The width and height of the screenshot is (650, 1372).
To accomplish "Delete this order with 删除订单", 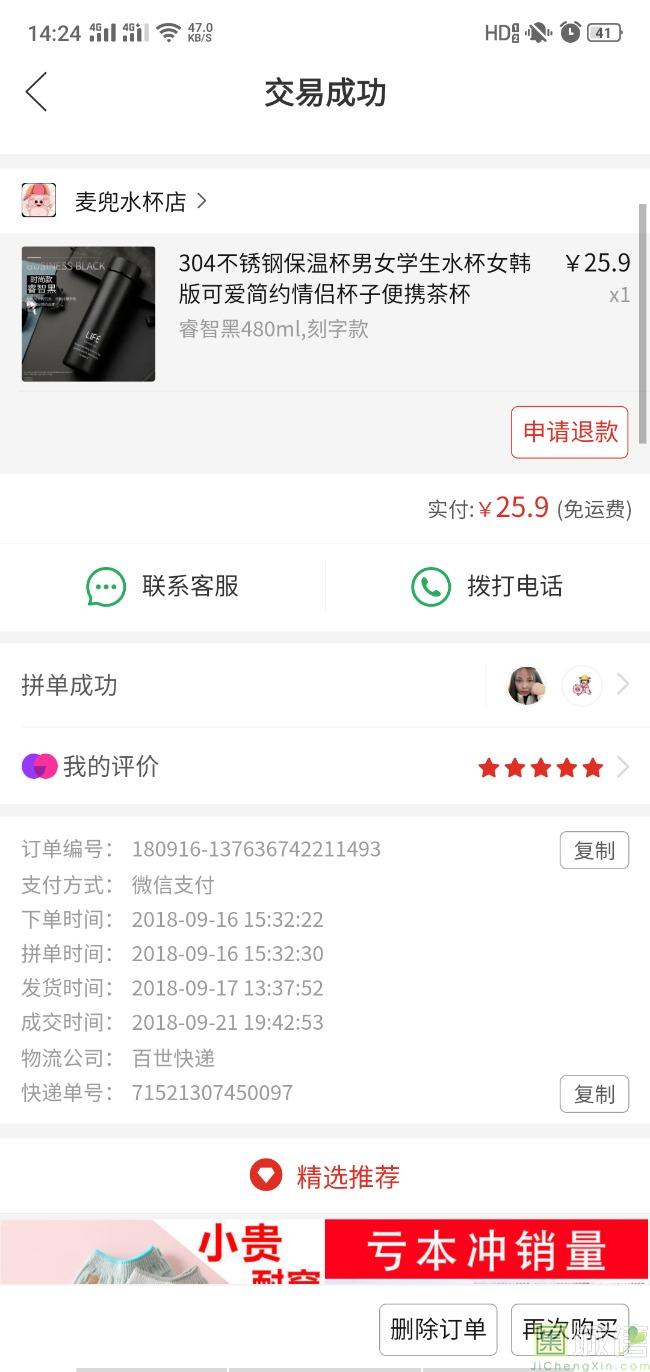I will pyautogui.click(x=438, y=1329).
